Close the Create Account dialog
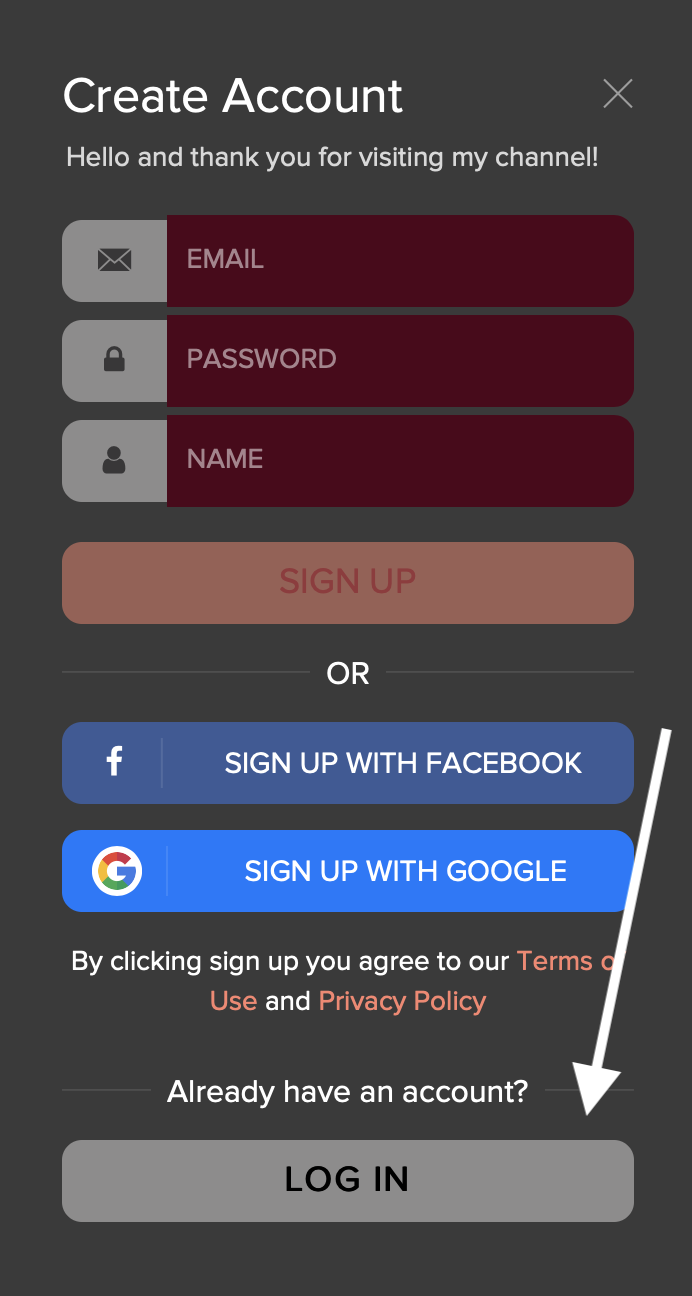The height and width of the screenshot is (1296, 692). 618,94
